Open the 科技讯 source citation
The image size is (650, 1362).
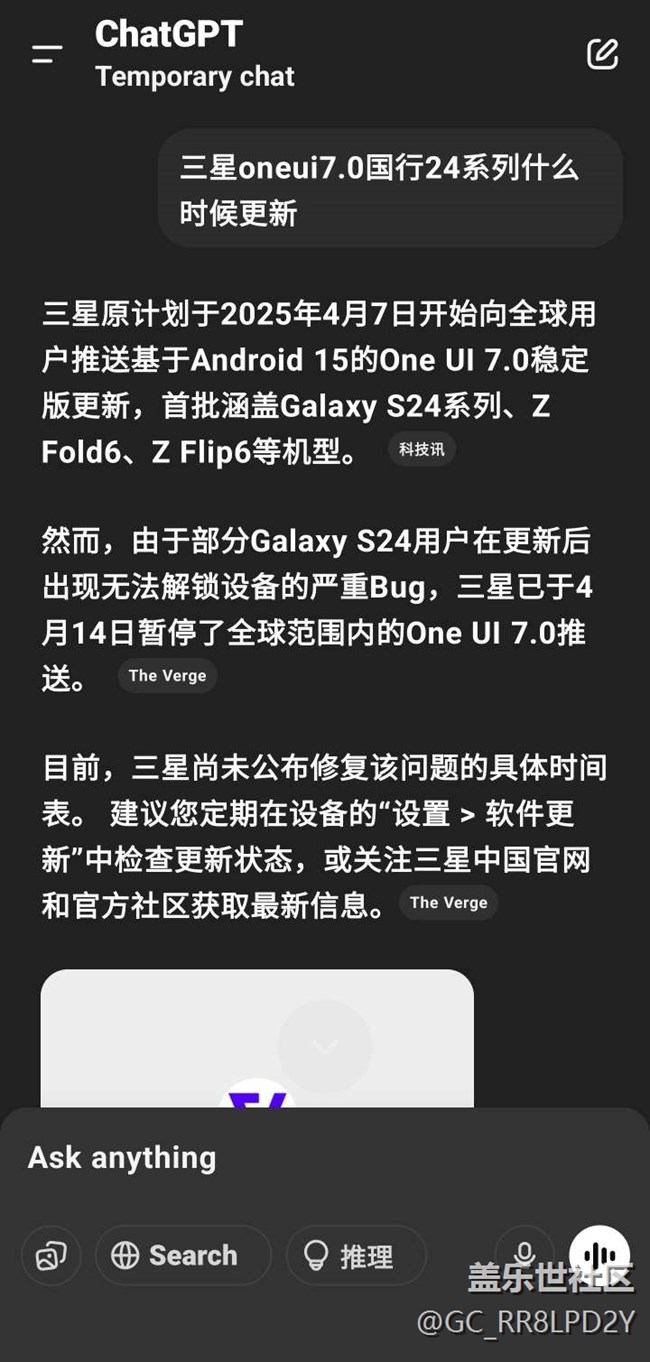coord(421,450)
